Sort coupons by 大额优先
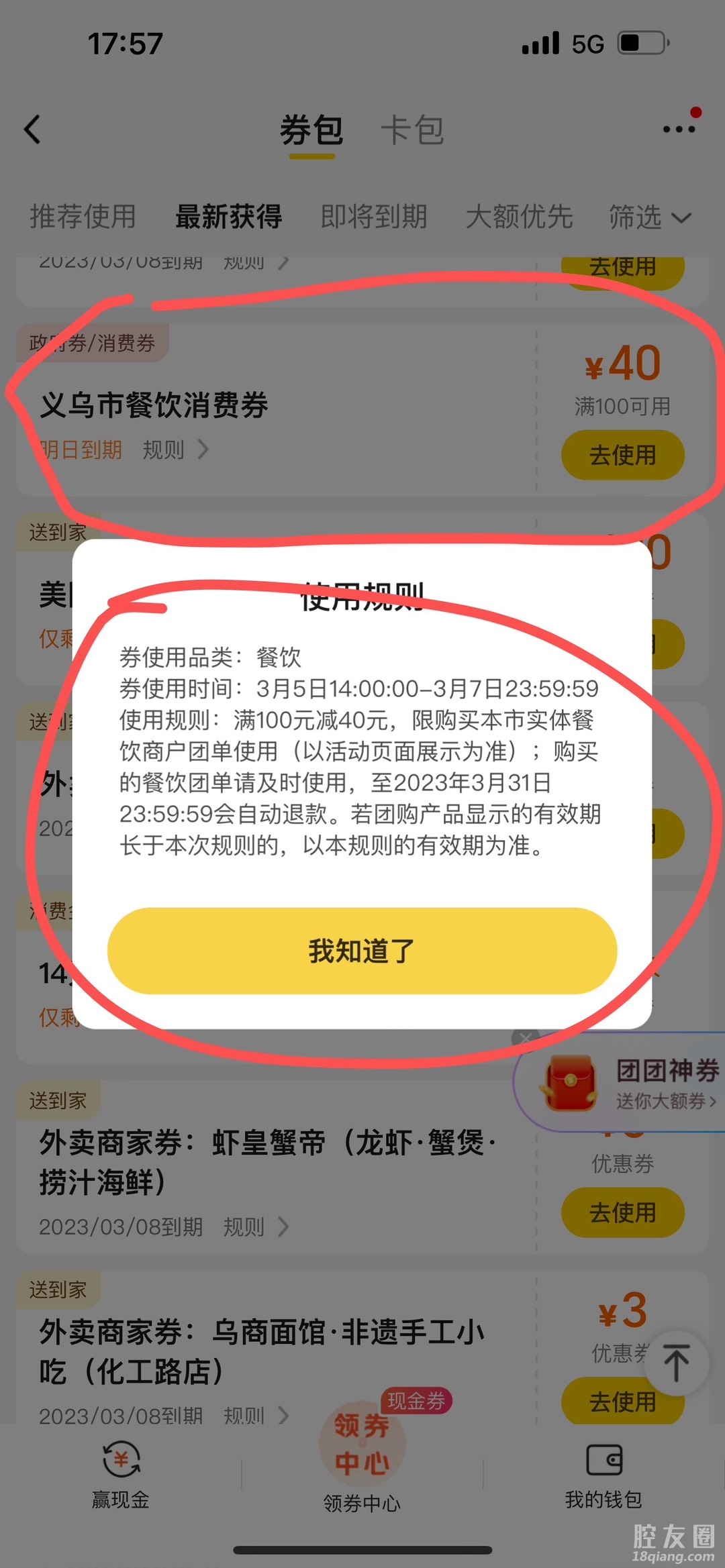 click(519, 217)
